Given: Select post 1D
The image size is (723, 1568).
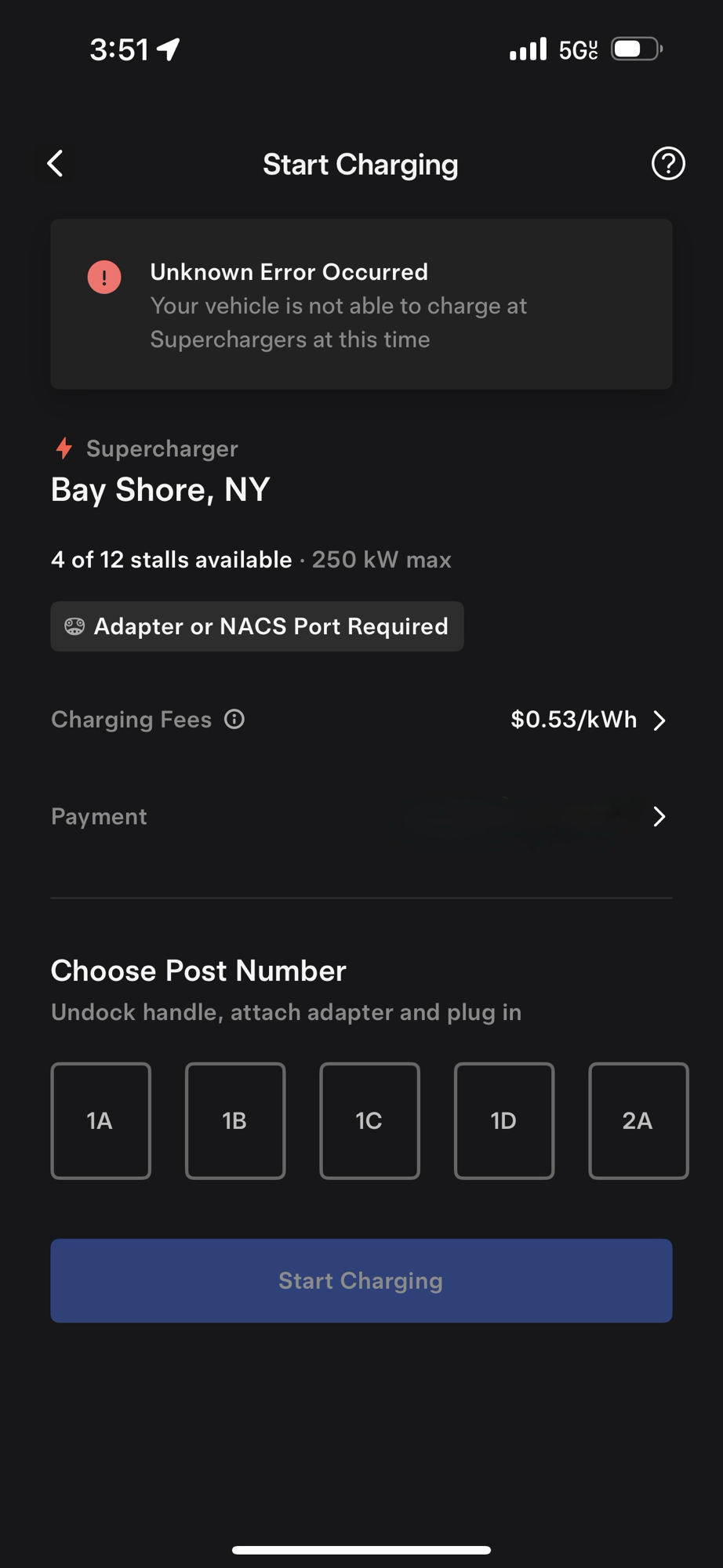Looking at the screenshot, I should tap(503, 1120).
